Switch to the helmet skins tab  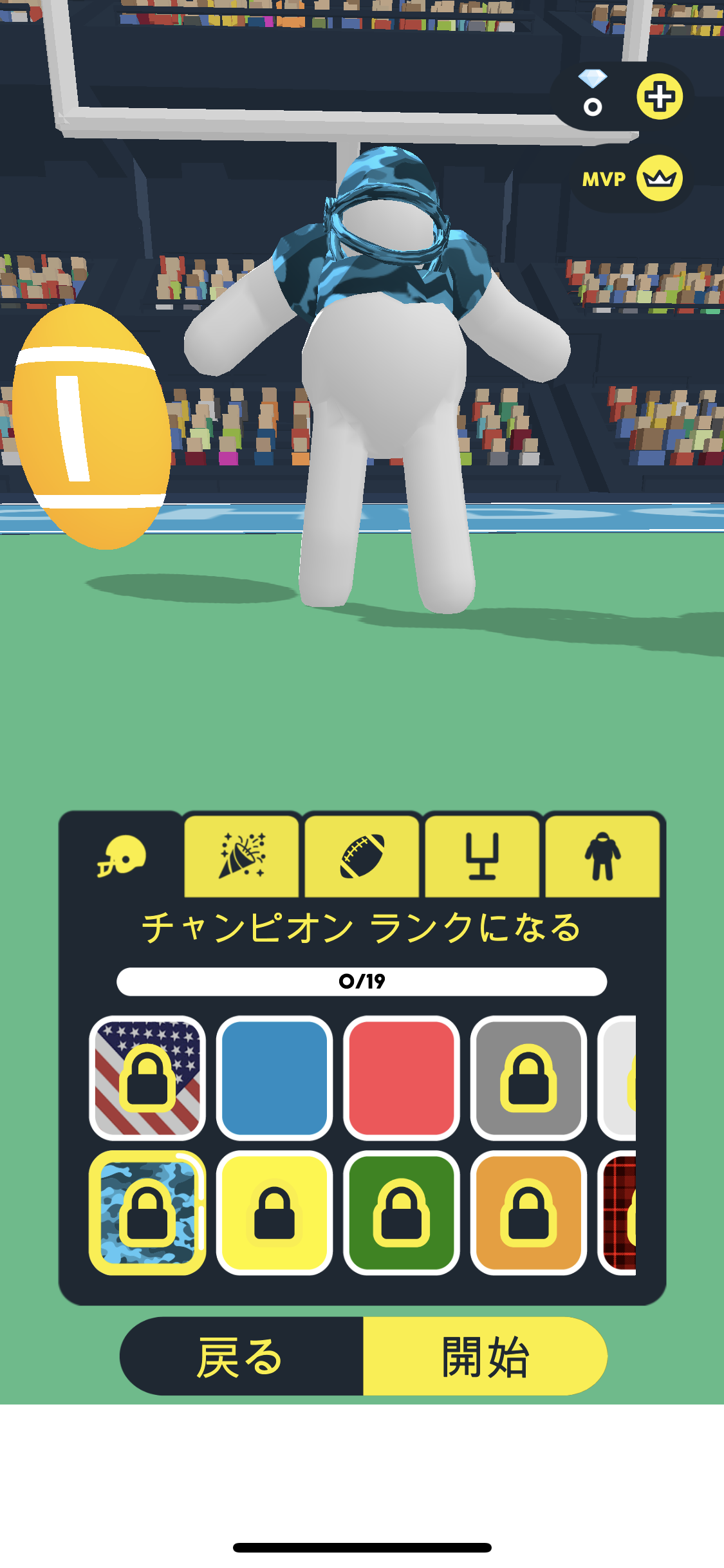click(x=122, y=857)
